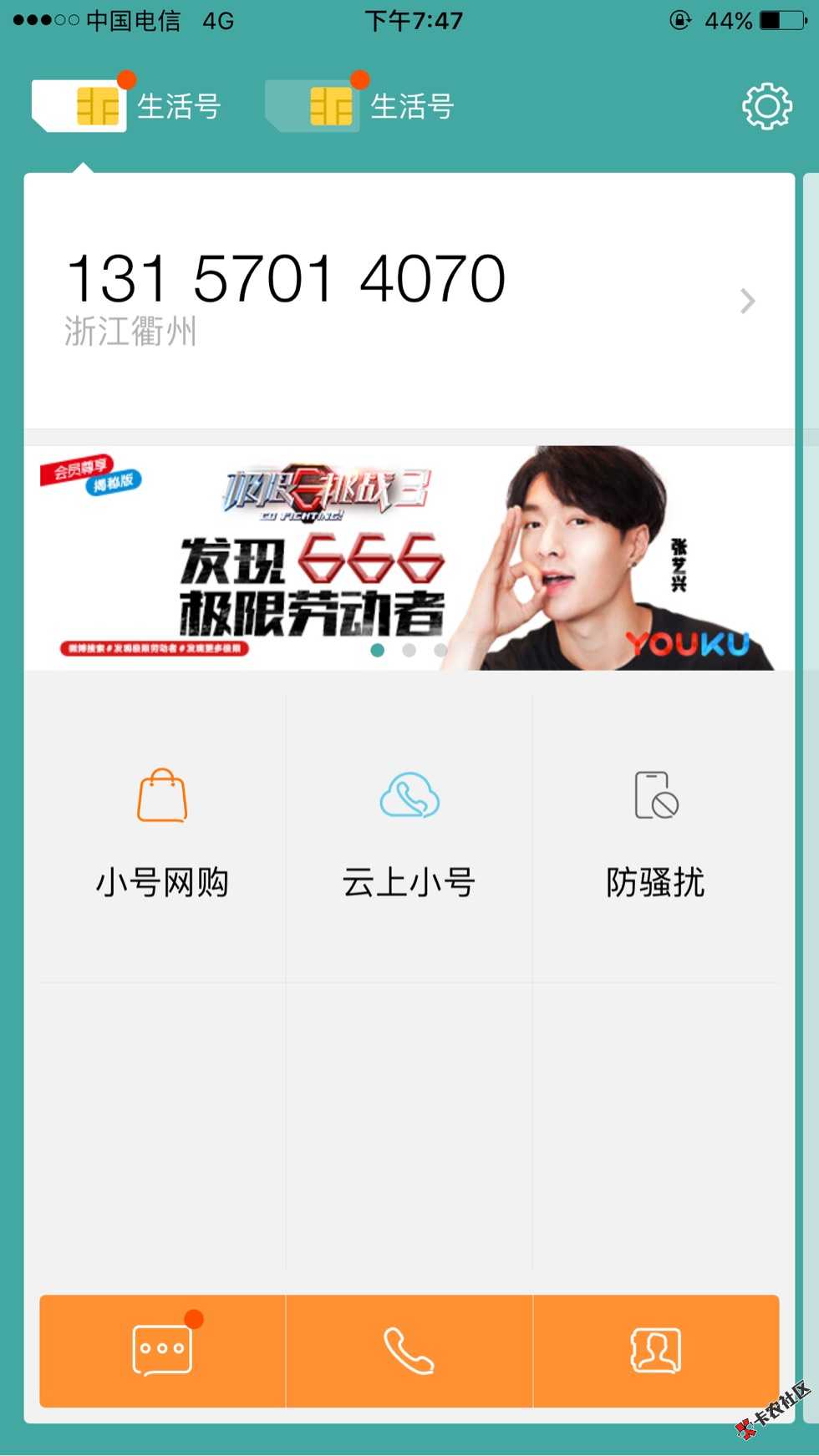Viewport: 819px width, 1456px height.
Task: Jump to the second banner page dot
Action: [x=409, y=650]
